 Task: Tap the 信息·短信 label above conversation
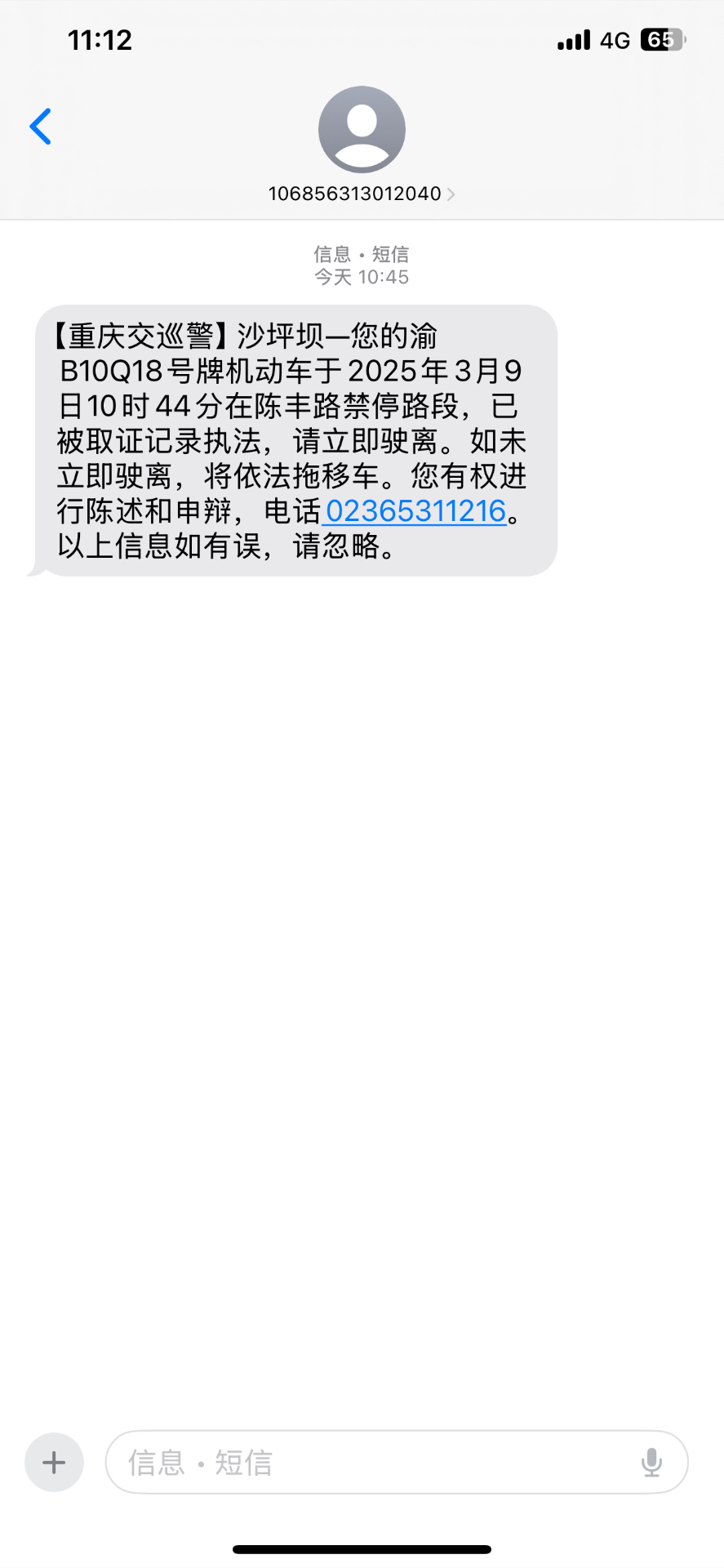pyautogui.click(x=362, y=254)
